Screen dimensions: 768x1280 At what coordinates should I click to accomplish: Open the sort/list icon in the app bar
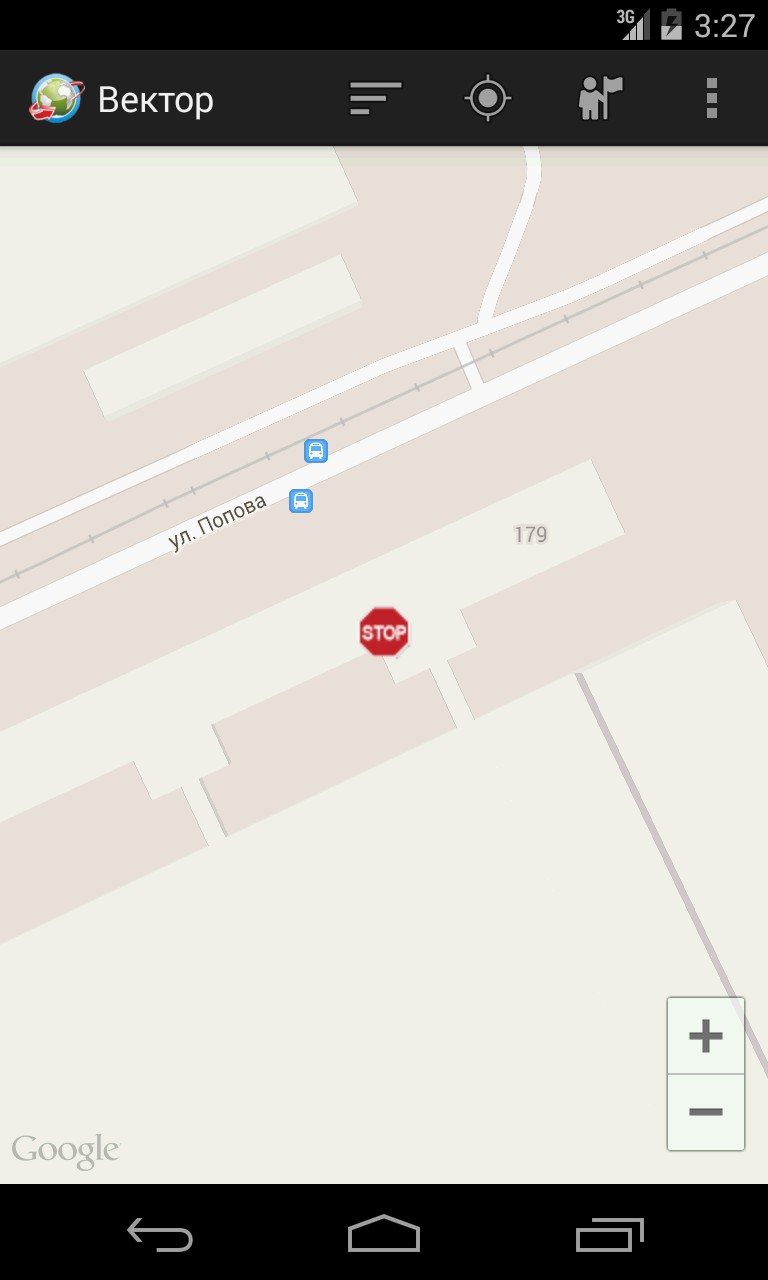375,98
